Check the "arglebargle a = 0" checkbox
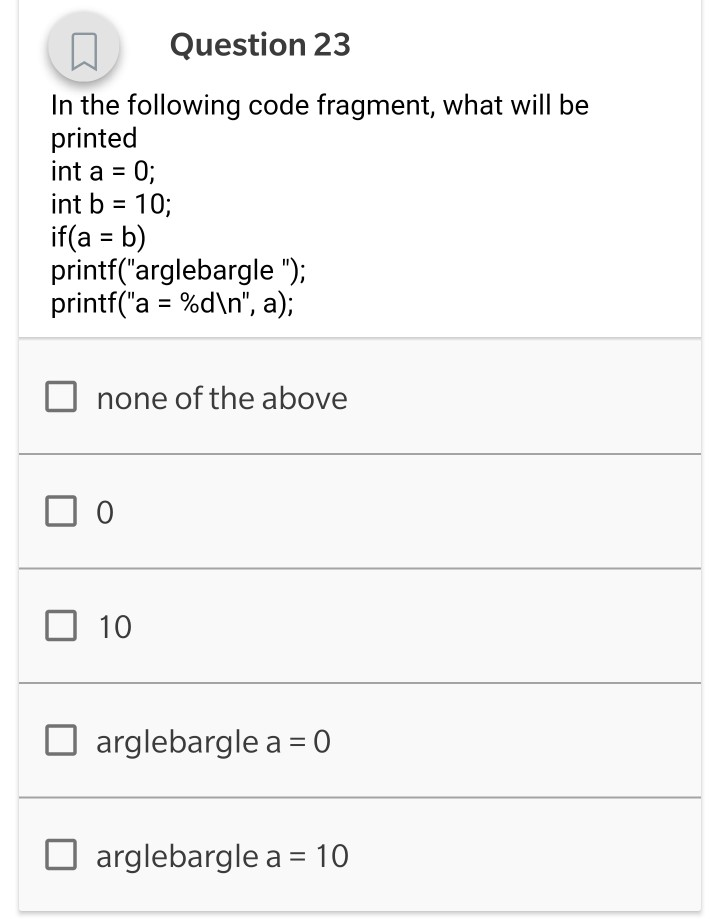 point(60,741)
